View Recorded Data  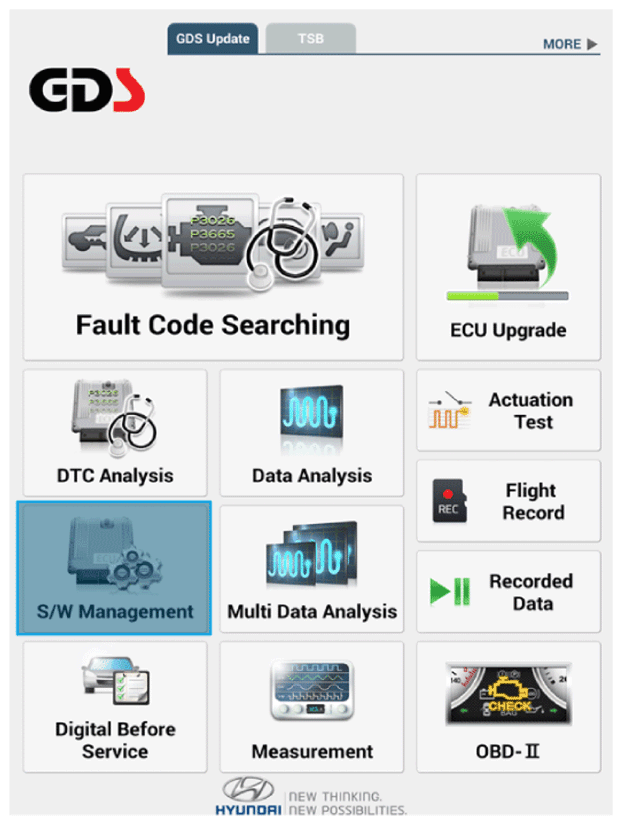[x=508, y=592]
